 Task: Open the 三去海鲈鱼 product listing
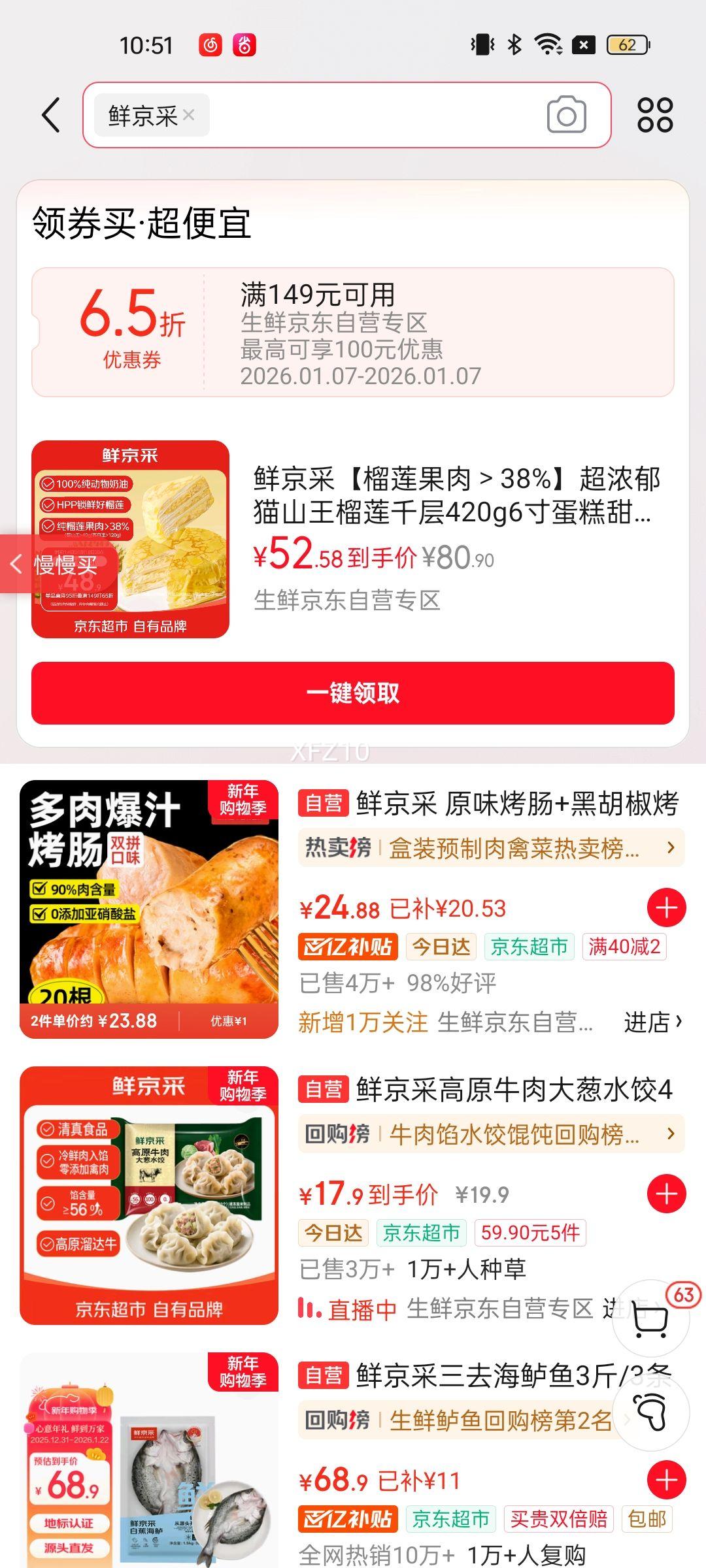coord(484,1376)
